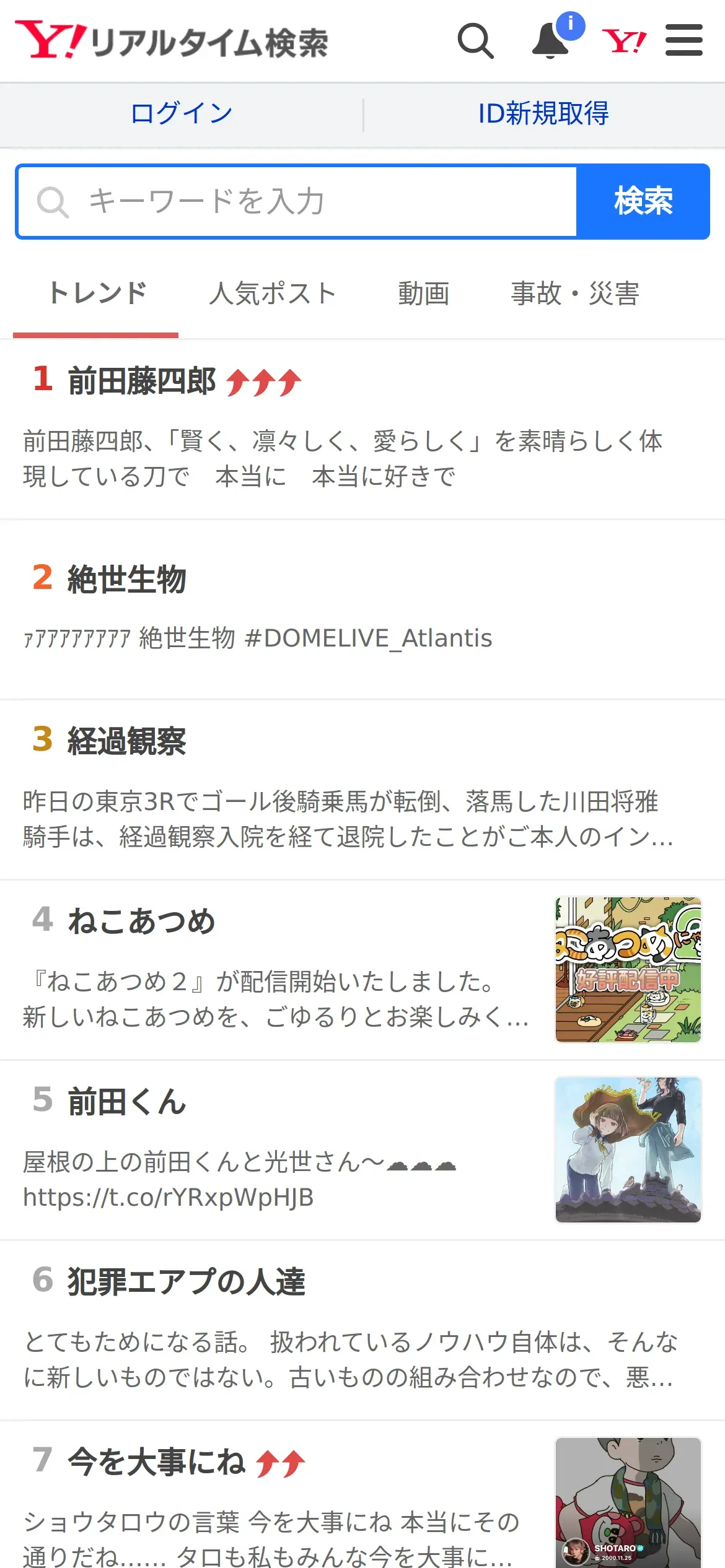Open the Yahoo! リアルタイム検索 logo

coord(172,41)
